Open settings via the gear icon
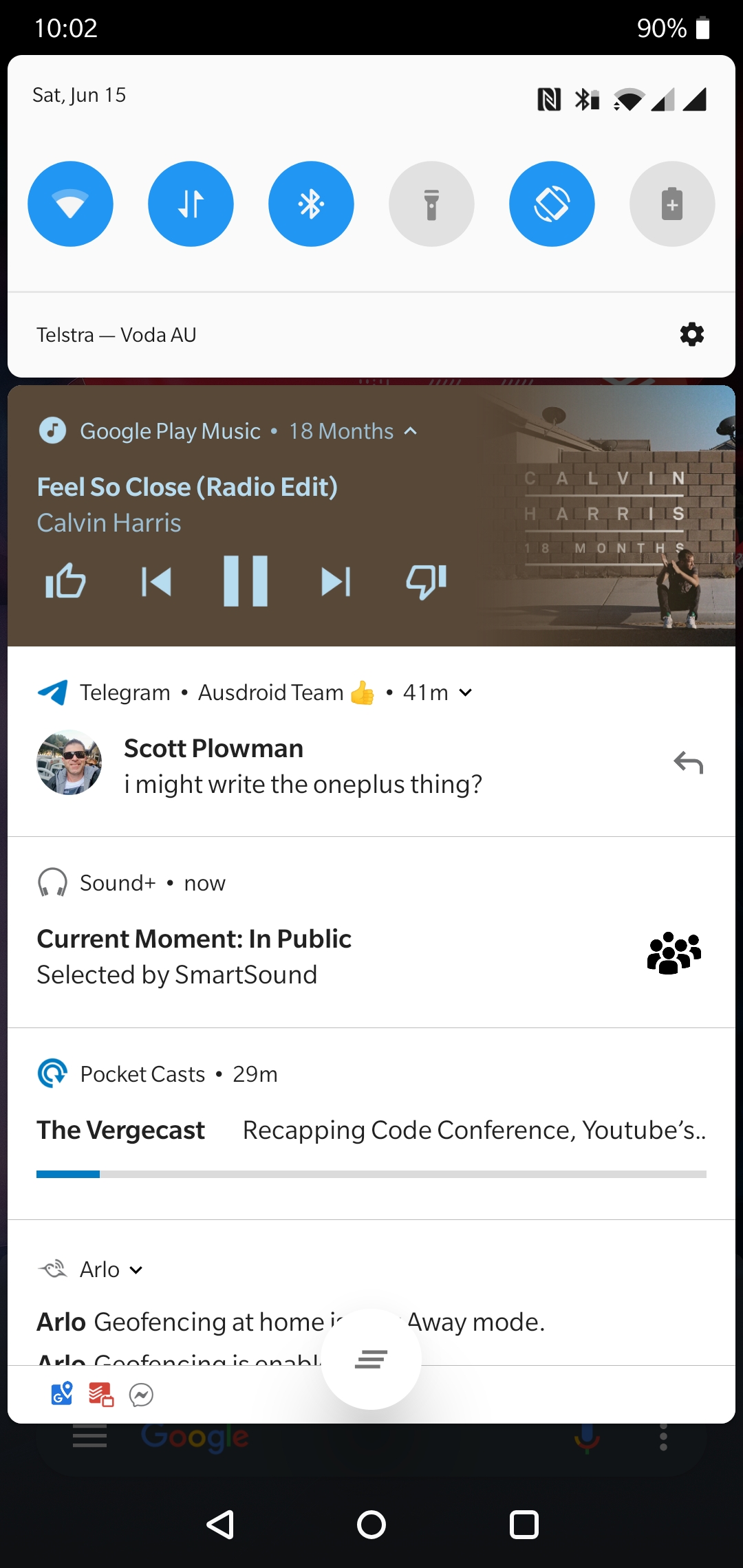The height and width of the screenshot is (1568, 743). click(x=692, y=335)
